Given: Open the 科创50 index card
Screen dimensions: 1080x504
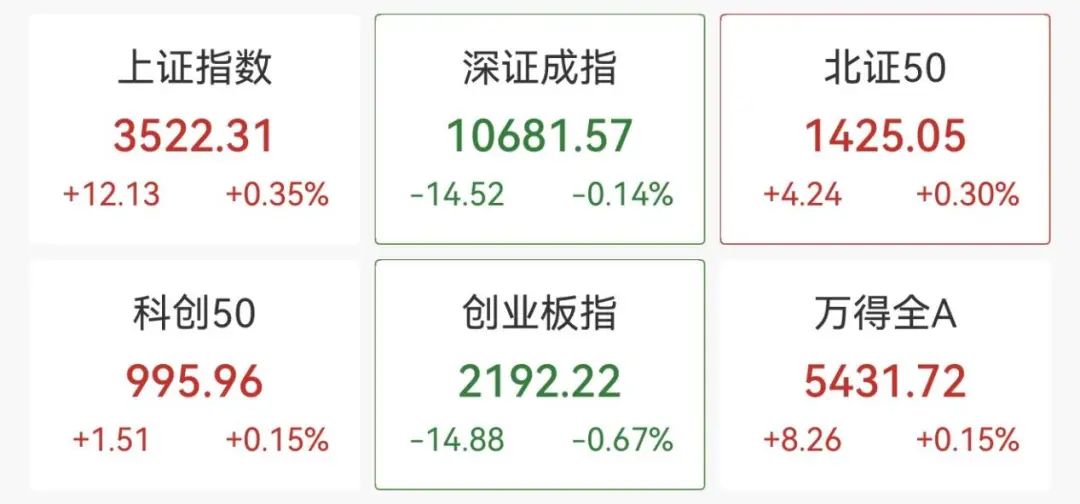Looking at the screenshot, I should click(x=194, y=377).
